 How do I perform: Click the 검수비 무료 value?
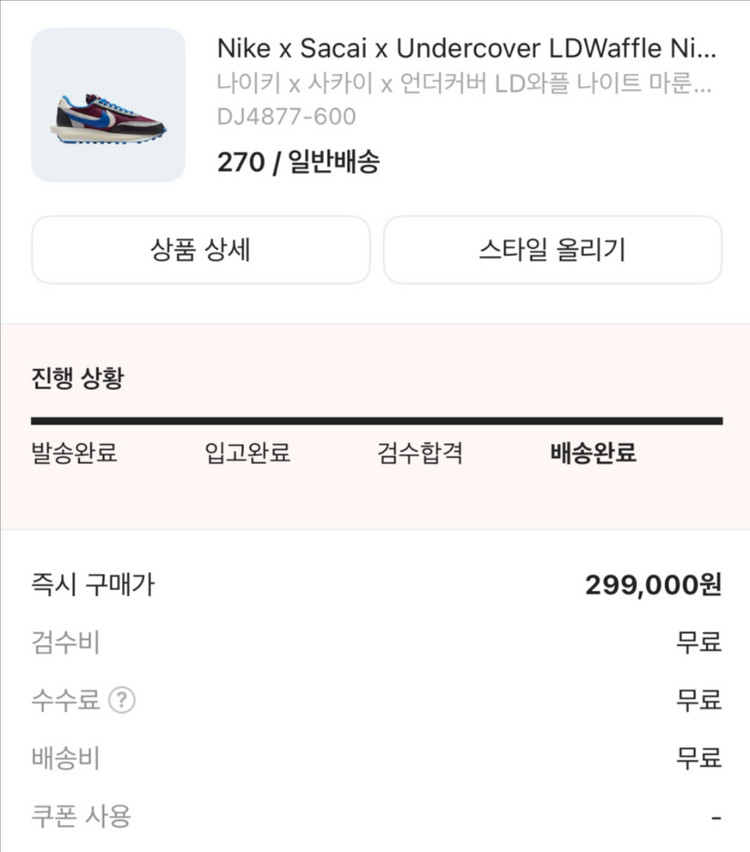[x=699, y=644]
